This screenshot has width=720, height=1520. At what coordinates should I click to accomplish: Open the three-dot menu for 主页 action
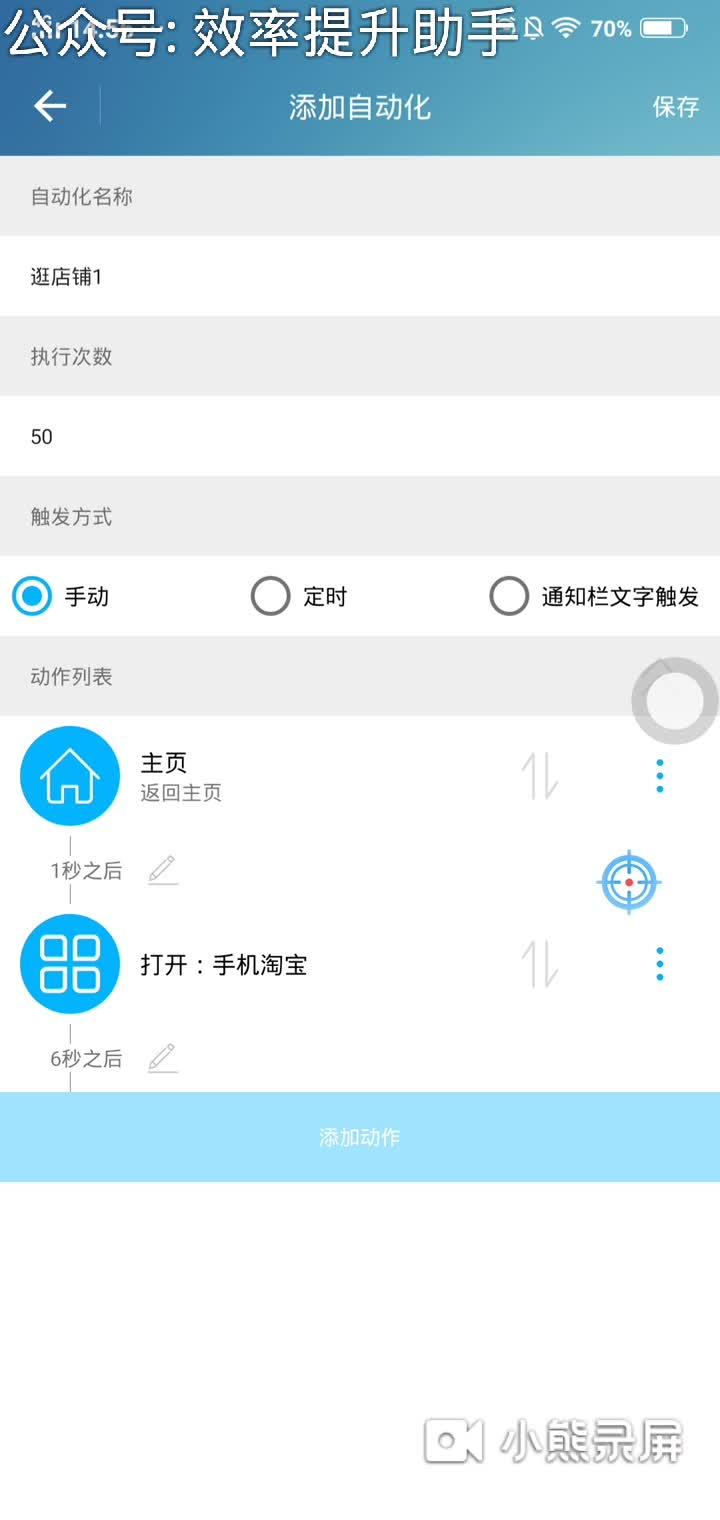point(659,776)
